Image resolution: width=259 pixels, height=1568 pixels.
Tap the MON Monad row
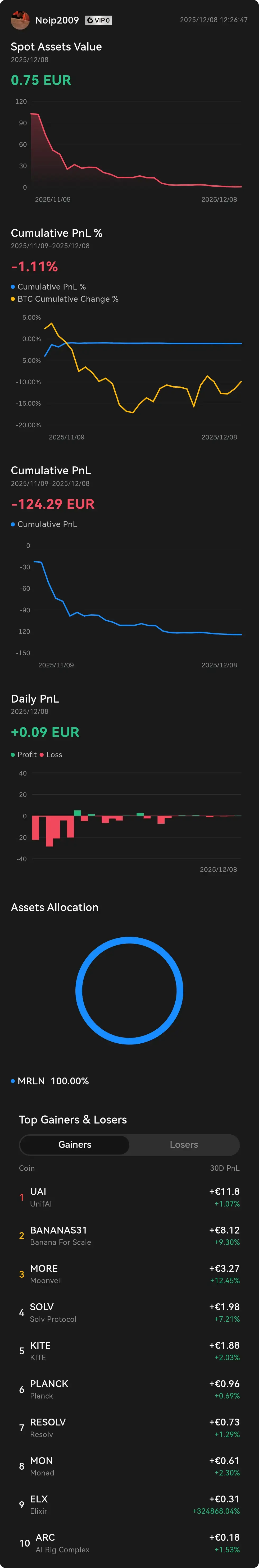pyautogui.click(x=129, y=1466)
